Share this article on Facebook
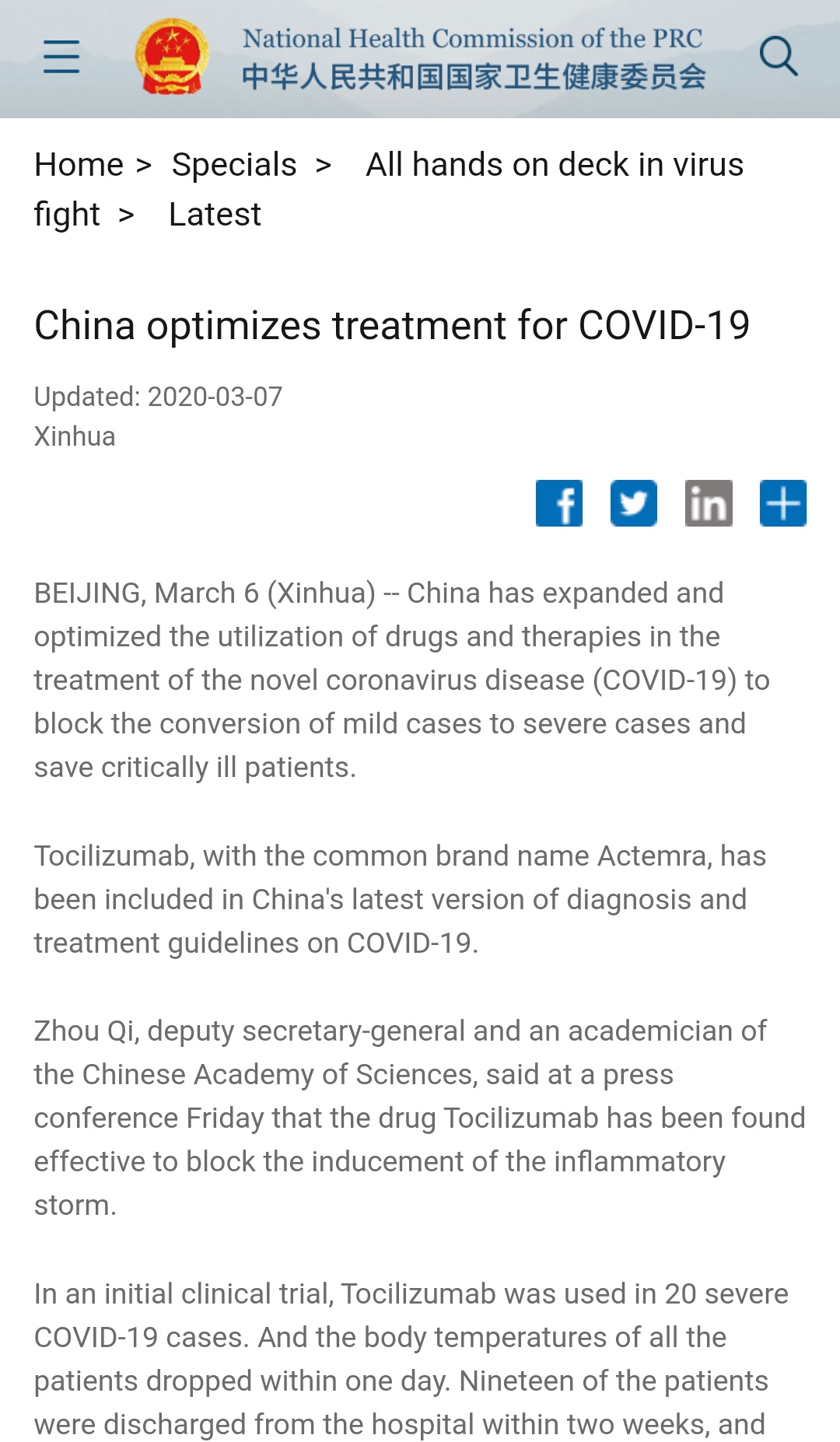Image resolution: width=840 pixels, height=1442 pixels. [x=559, y=503]
